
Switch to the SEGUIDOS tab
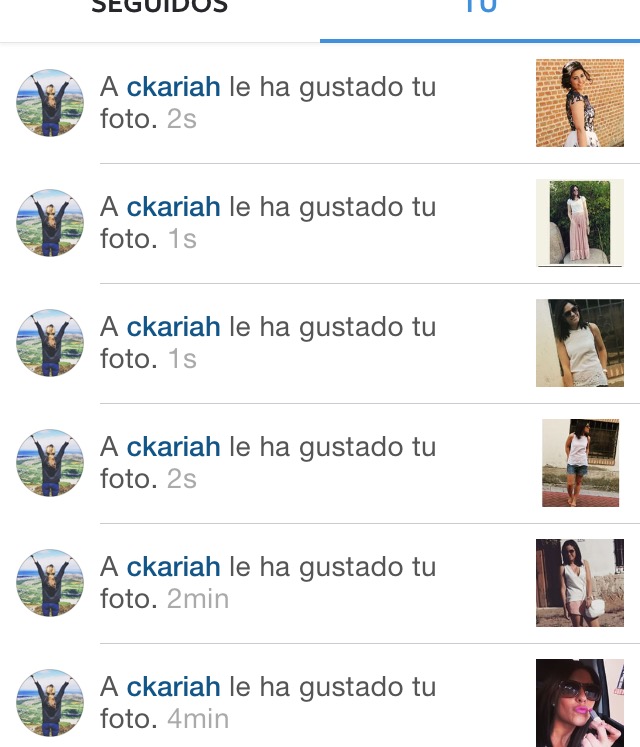pyautogui.click(x=160, y=8)
